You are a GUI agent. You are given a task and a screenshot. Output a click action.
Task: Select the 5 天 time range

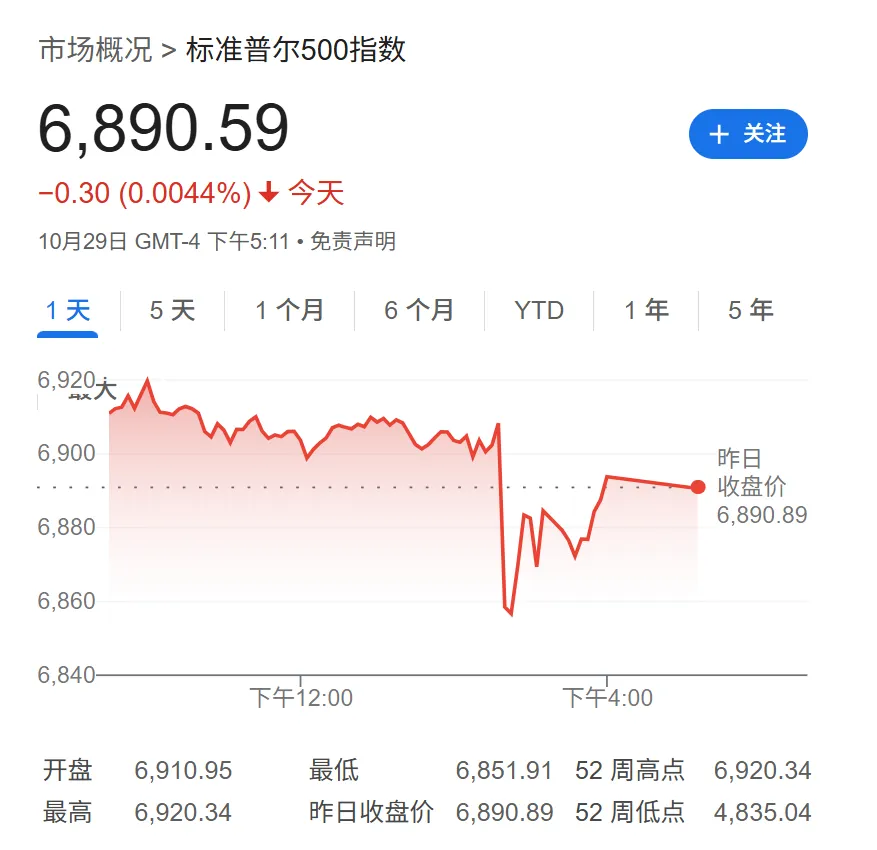click(172, 310)
